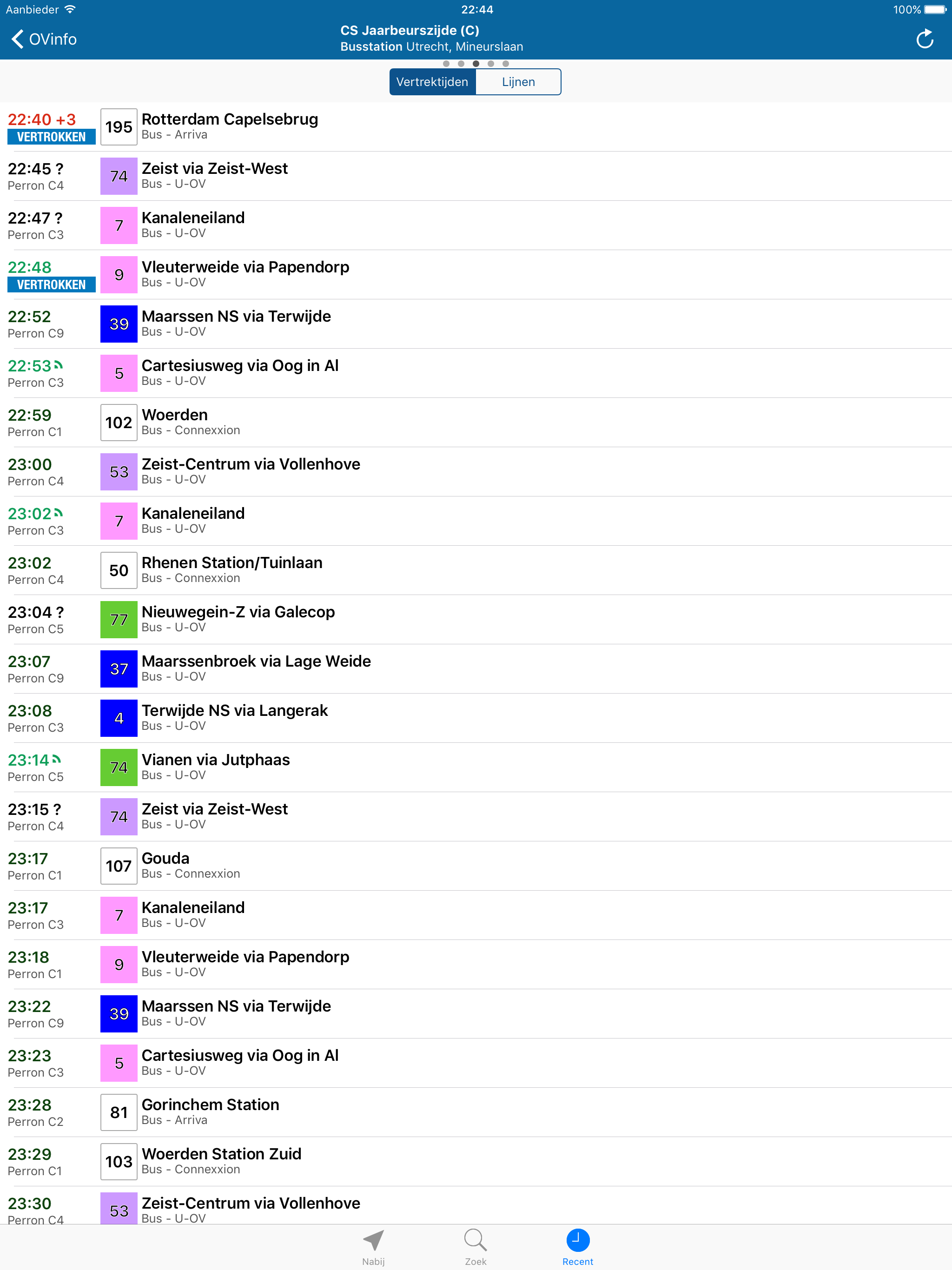Select the Vertrektijden tab
The height and width of the screenshot is (1270, 952).
tap(432, 81)
